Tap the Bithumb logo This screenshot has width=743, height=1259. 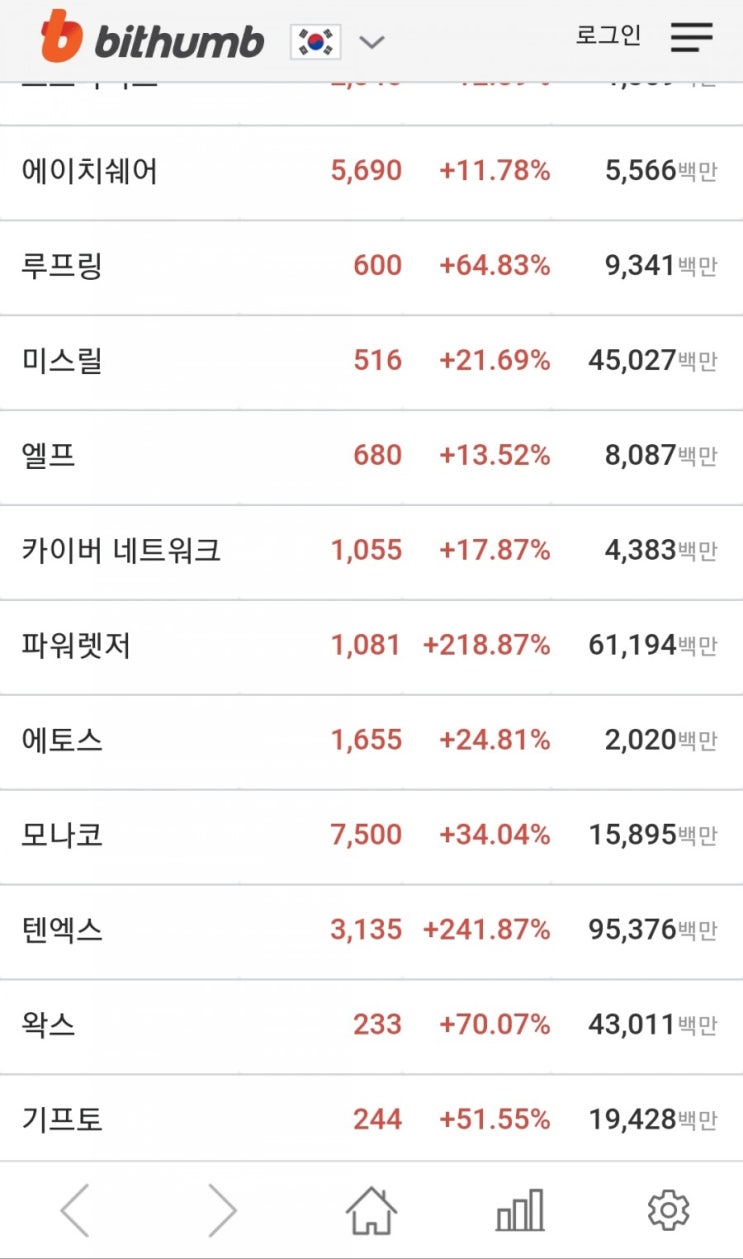(150, 40)
